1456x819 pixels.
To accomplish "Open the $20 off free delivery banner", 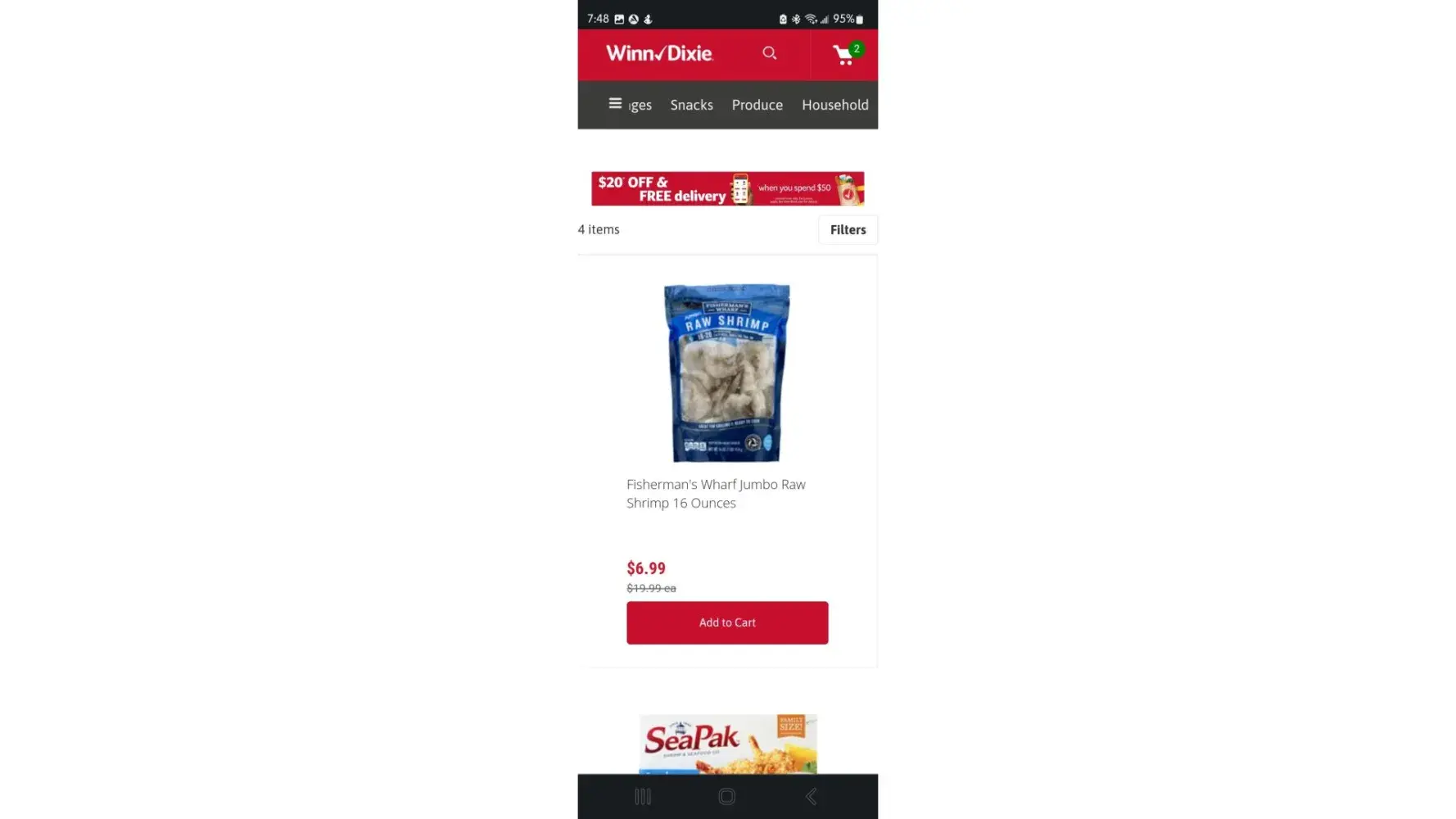I will pos(727,188).
